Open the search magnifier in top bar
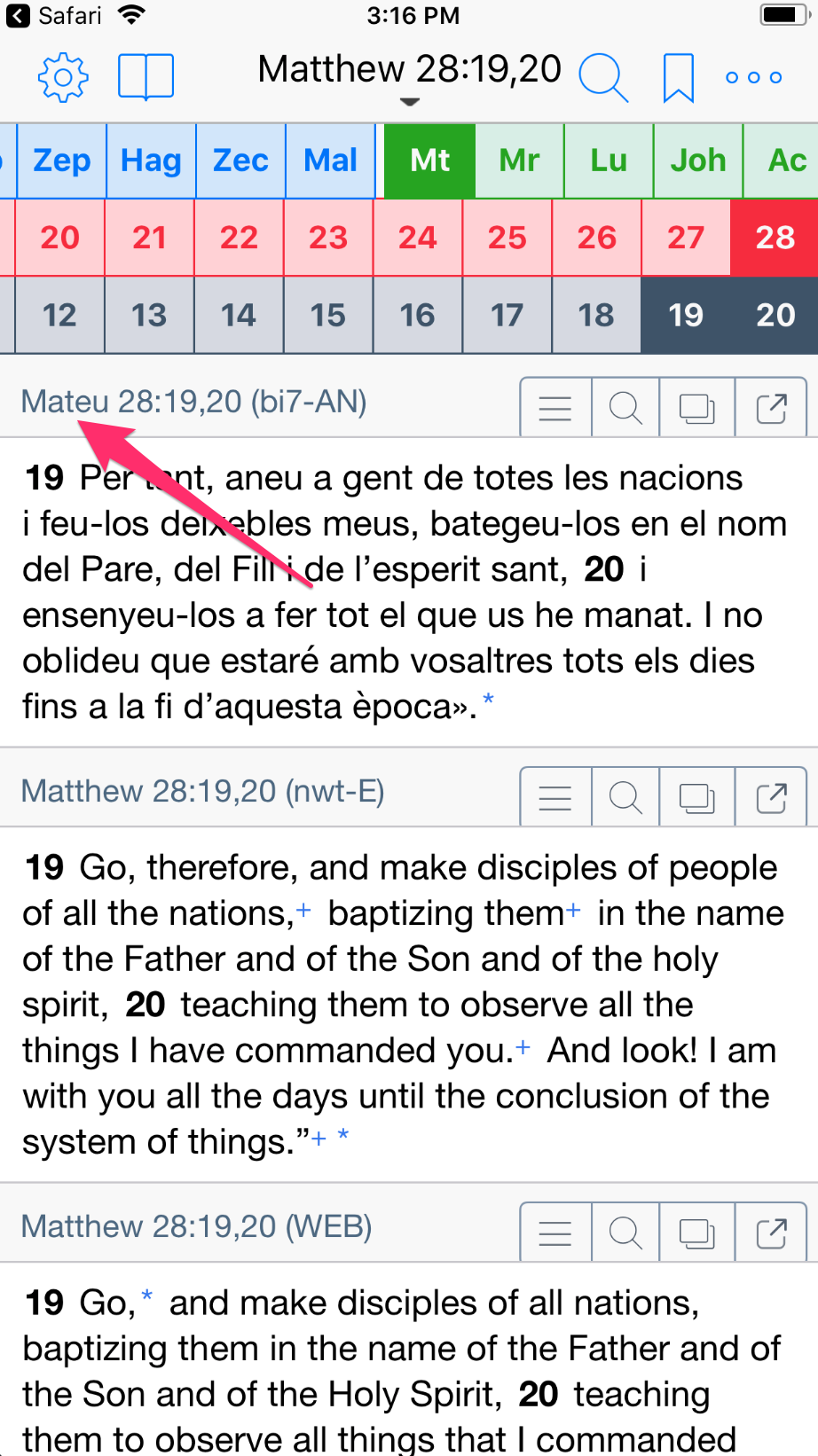The image size is (818, 1456). click(x=602, y=77)
